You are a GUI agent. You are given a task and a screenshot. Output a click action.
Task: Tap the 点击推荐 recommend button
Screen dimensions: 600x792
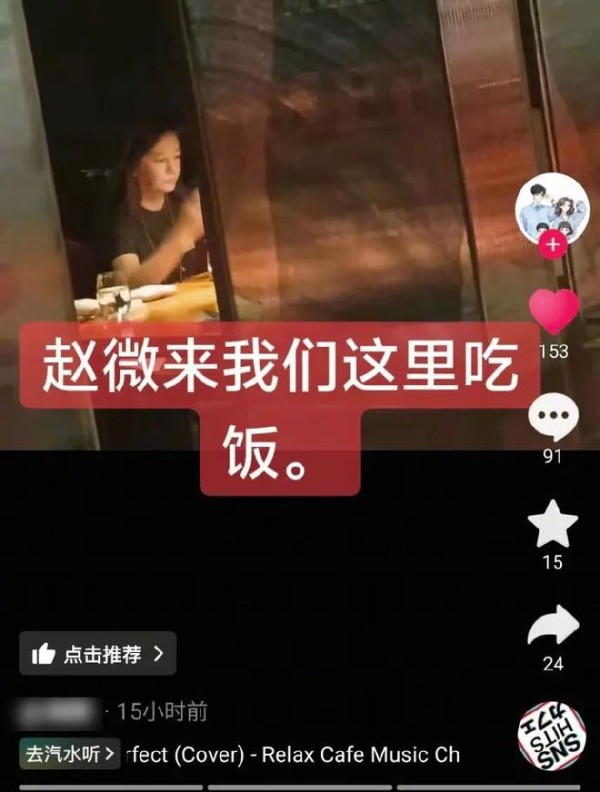[x=98, y=654]
